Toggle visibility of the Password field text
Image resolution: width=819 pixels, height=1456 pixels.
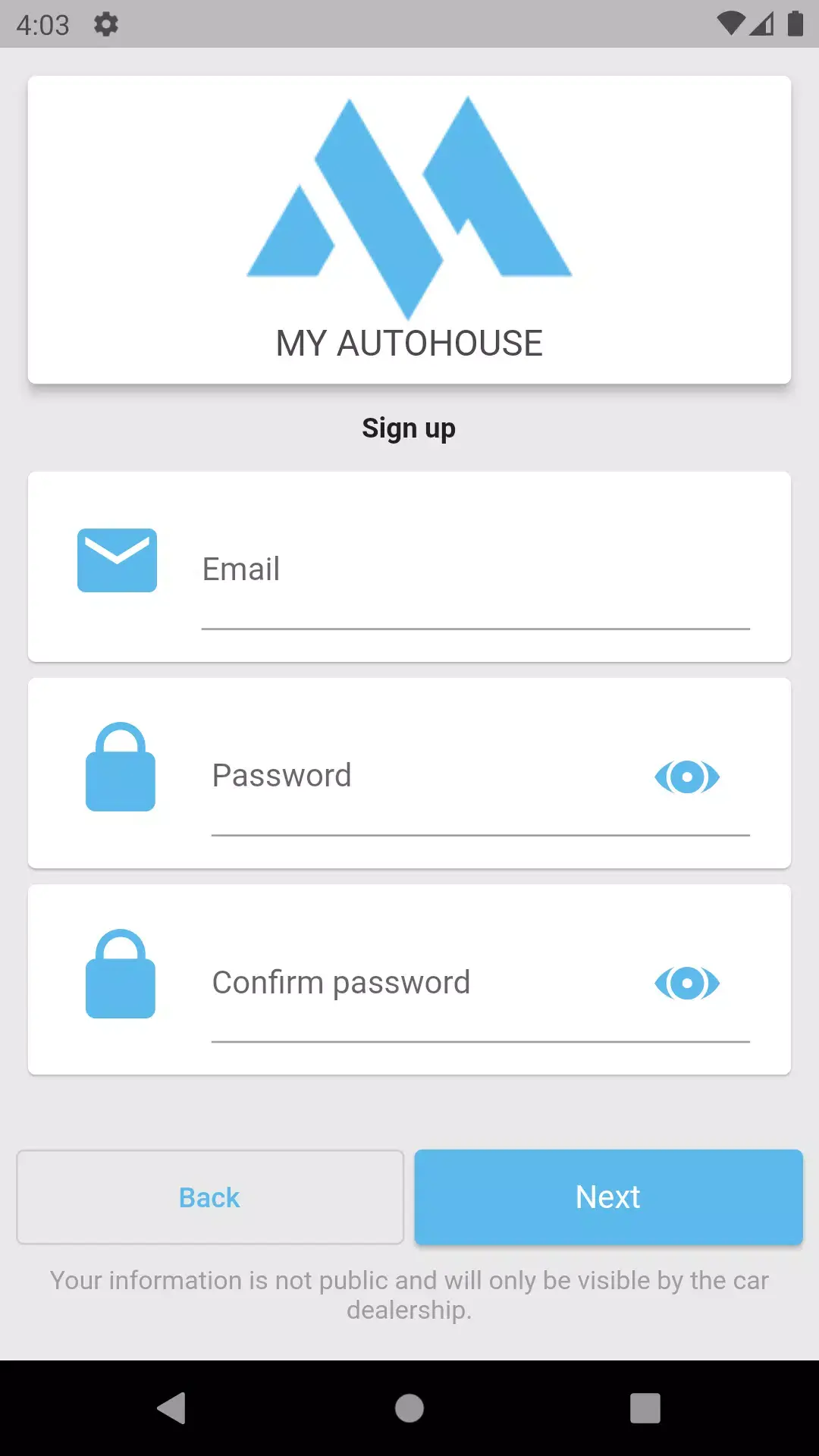[686, 776]
